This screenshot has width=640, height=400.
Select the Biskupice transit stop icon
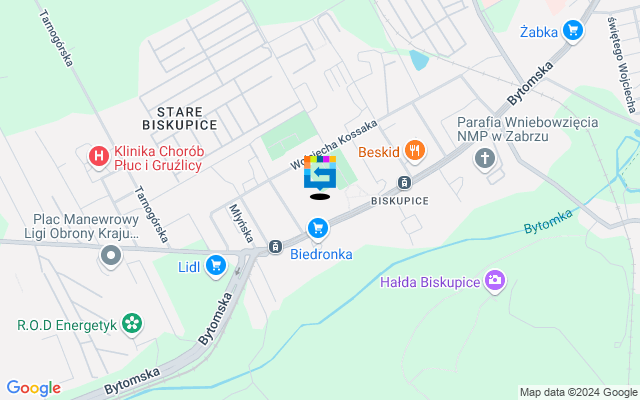coord(404,182)
